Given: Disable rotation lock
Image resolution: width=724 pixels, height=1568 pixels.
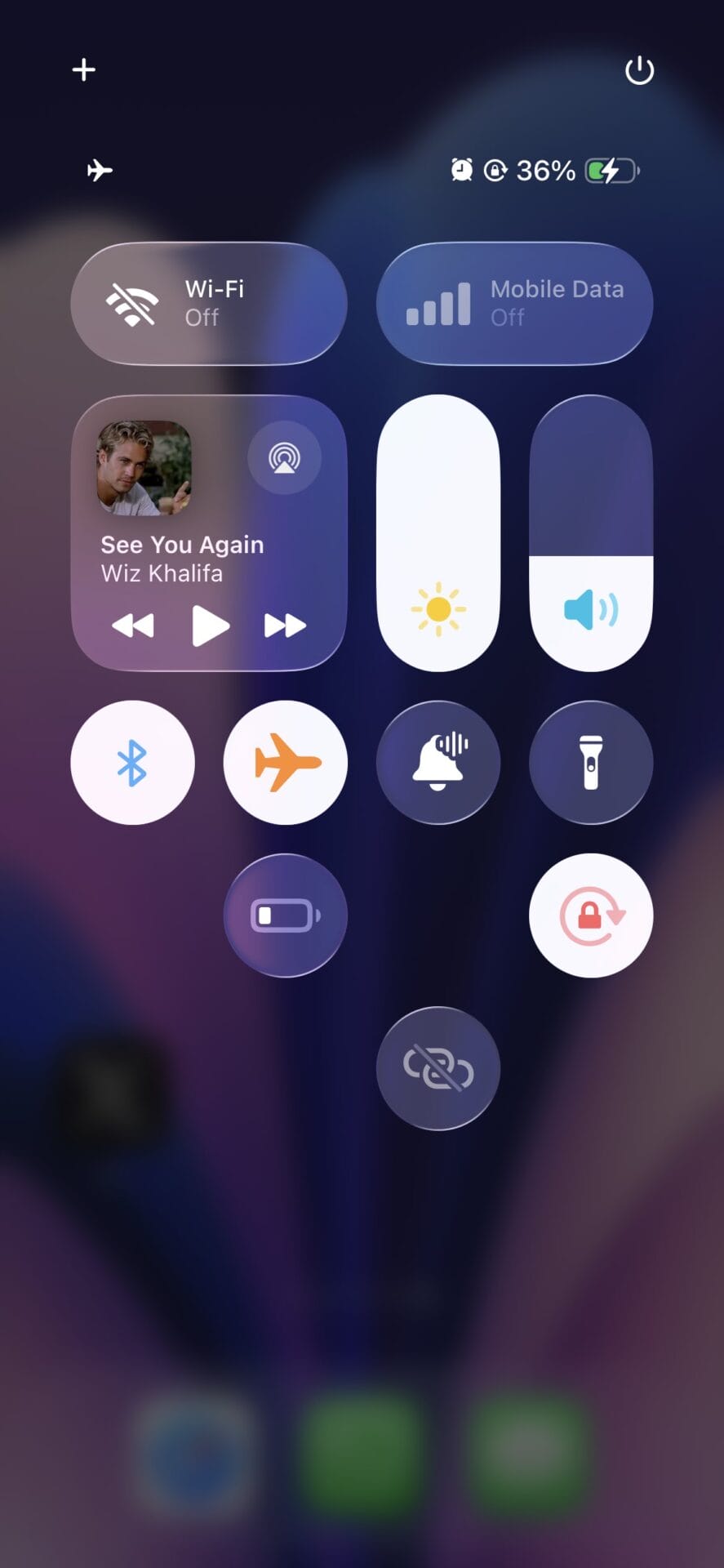Looking at the screenshot, I should point(591,915).
